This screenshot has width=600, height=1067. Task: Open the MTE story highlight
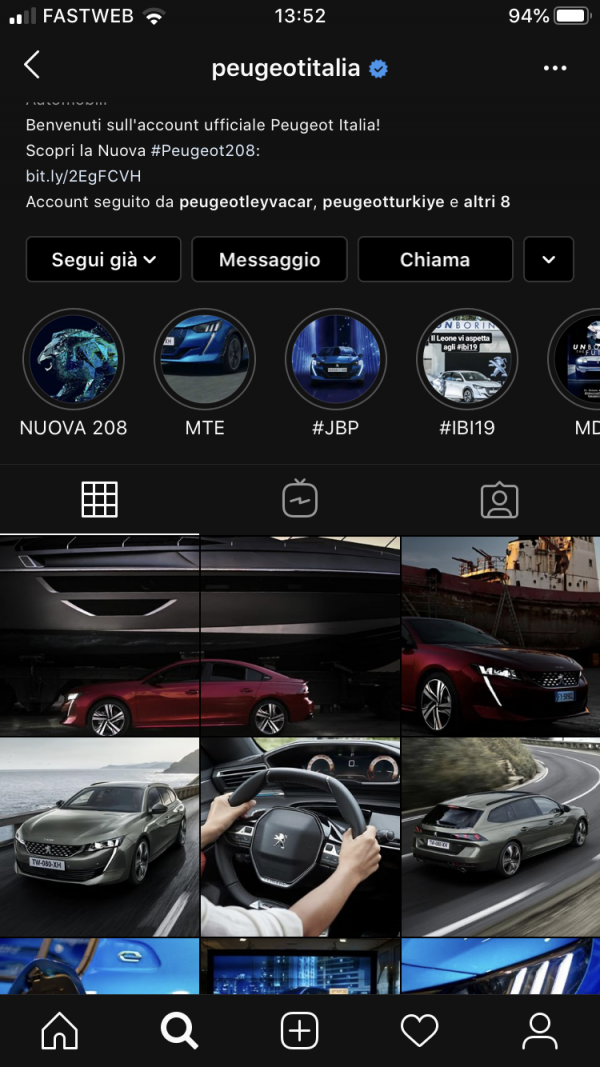pos(204,359)
